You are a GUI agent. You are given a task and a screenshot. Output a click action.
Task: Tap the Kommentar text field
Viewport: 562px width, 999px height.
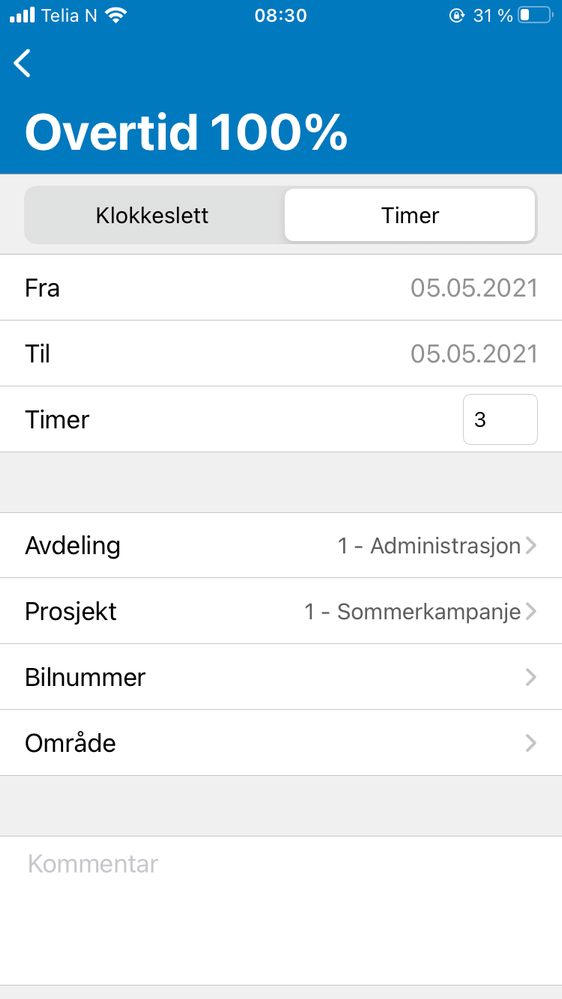tap(281, 910)
